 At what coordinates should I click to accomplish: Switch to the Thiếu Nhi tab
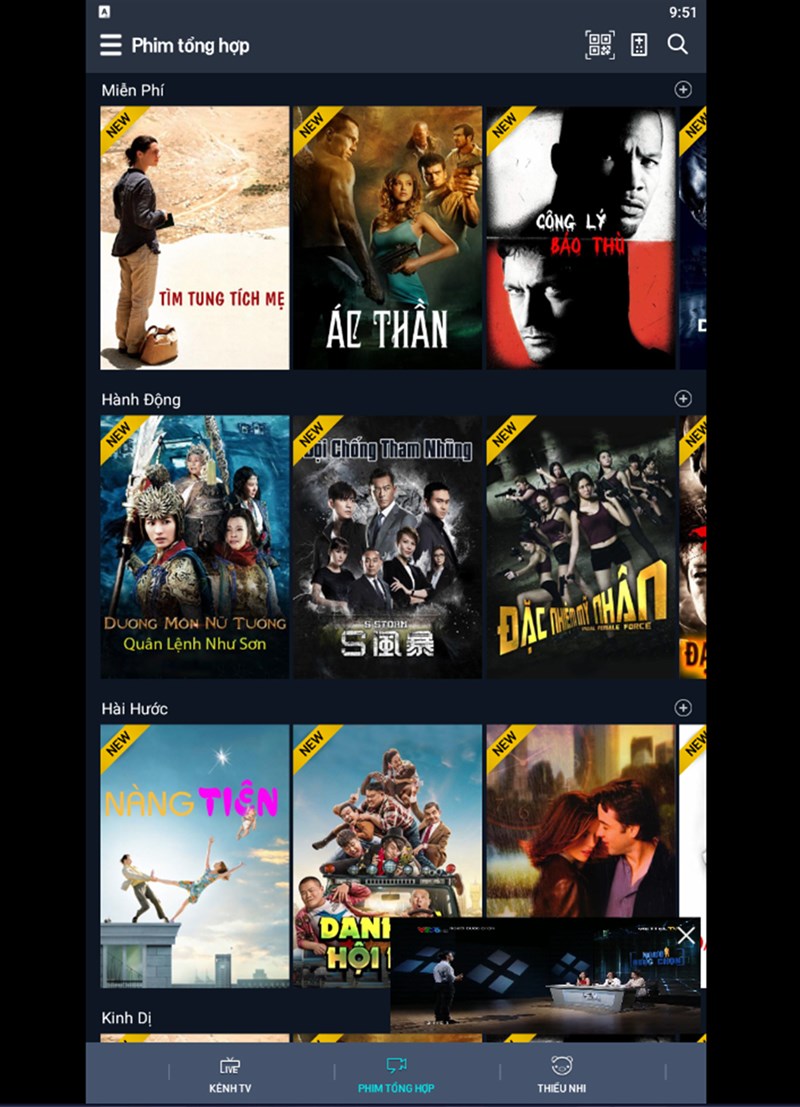tap(562, 1075)
